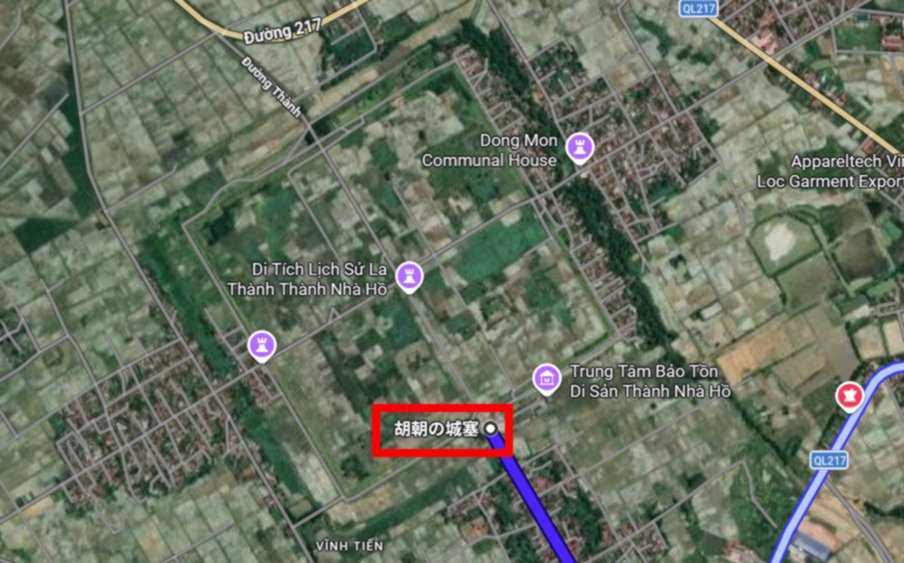This screenshot has width=904, height=563.
Task: Open the Dong Mon Communal House marker
Action: click(x=579, y=148)
